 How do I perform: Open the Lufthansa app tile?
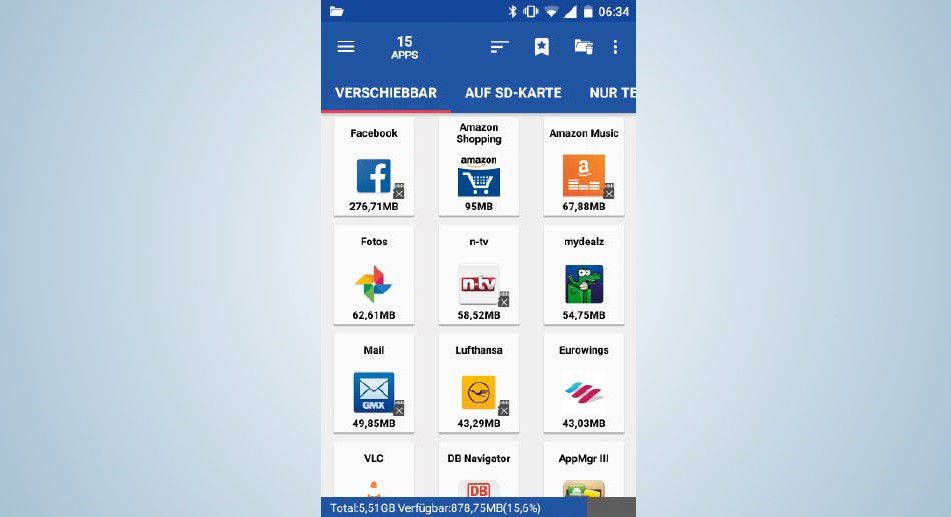[479, 386]
